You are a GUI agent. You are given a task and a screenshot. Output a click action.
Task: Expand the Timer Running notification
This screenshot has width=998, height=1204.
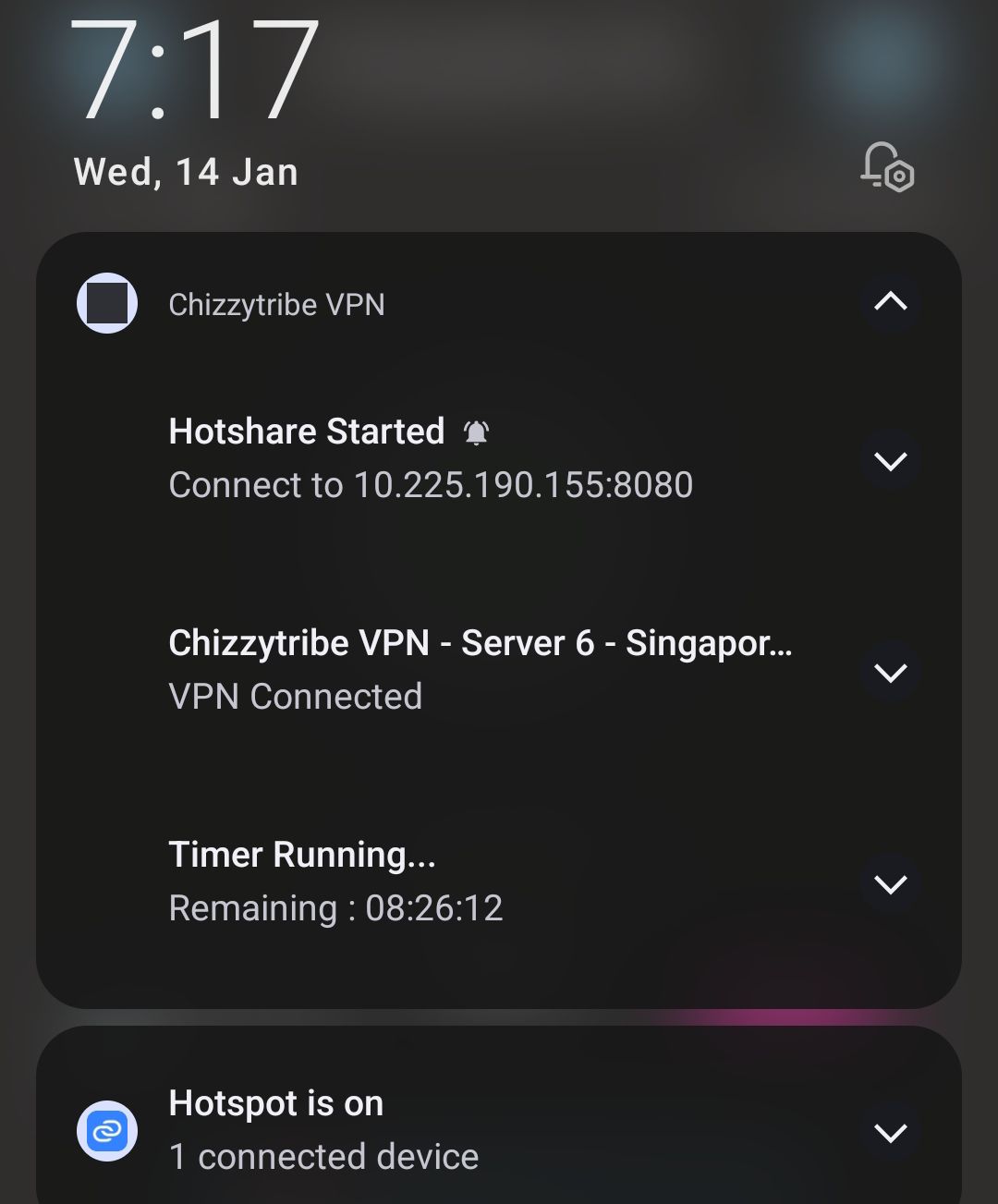[x=890, y=884]
